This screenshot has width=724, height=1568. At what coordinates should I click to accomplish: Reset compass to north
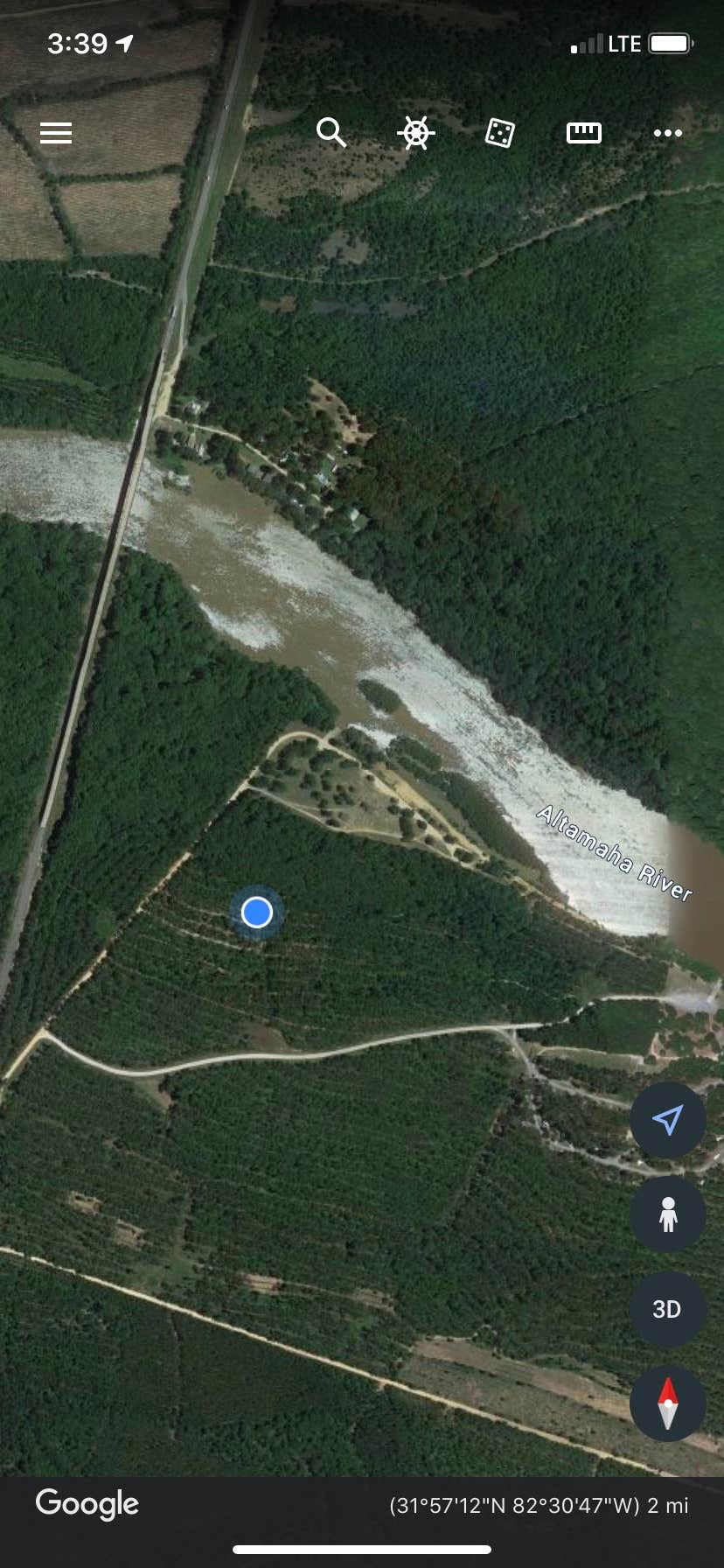click(667, 1403)
